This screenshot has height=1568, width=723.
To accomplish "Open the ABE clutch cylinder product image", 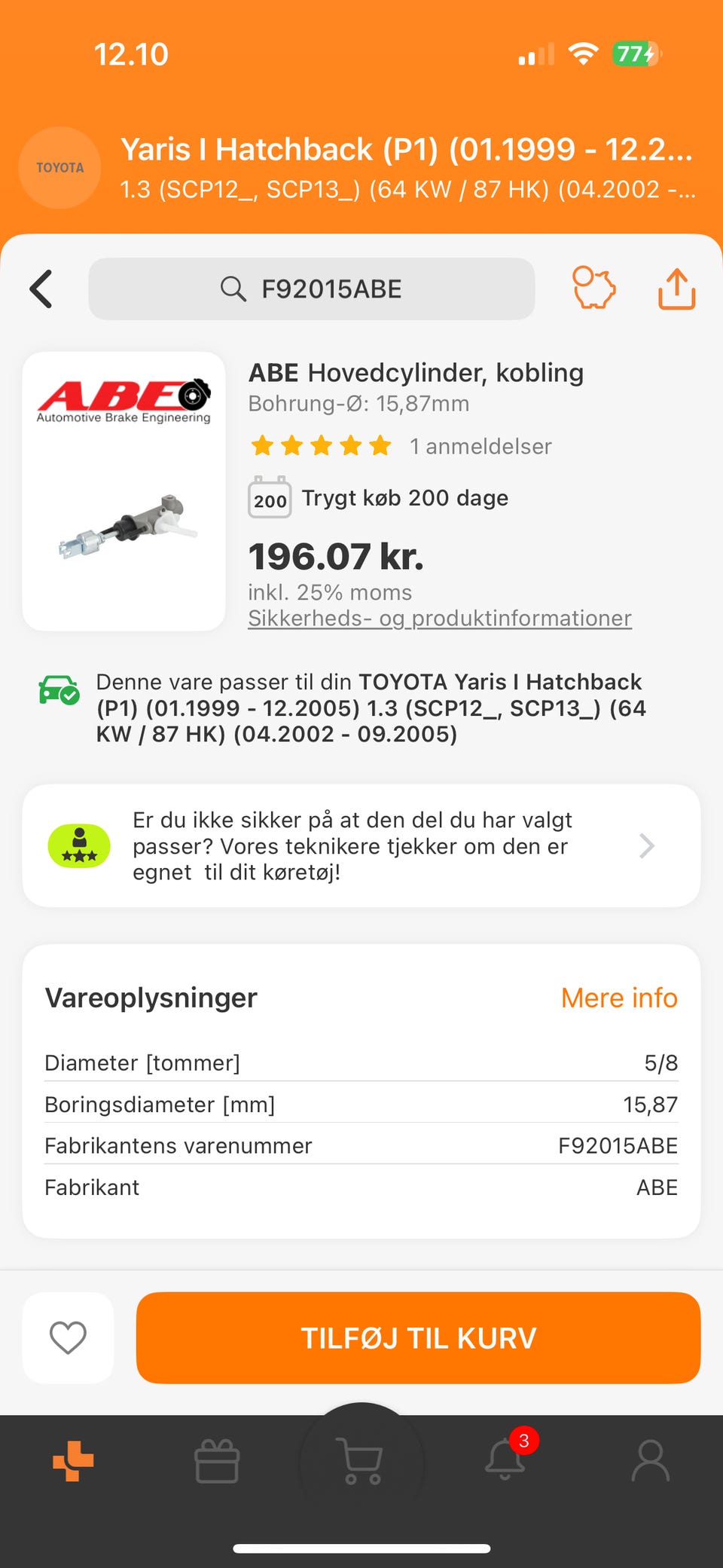I will [x=124, y=491].
